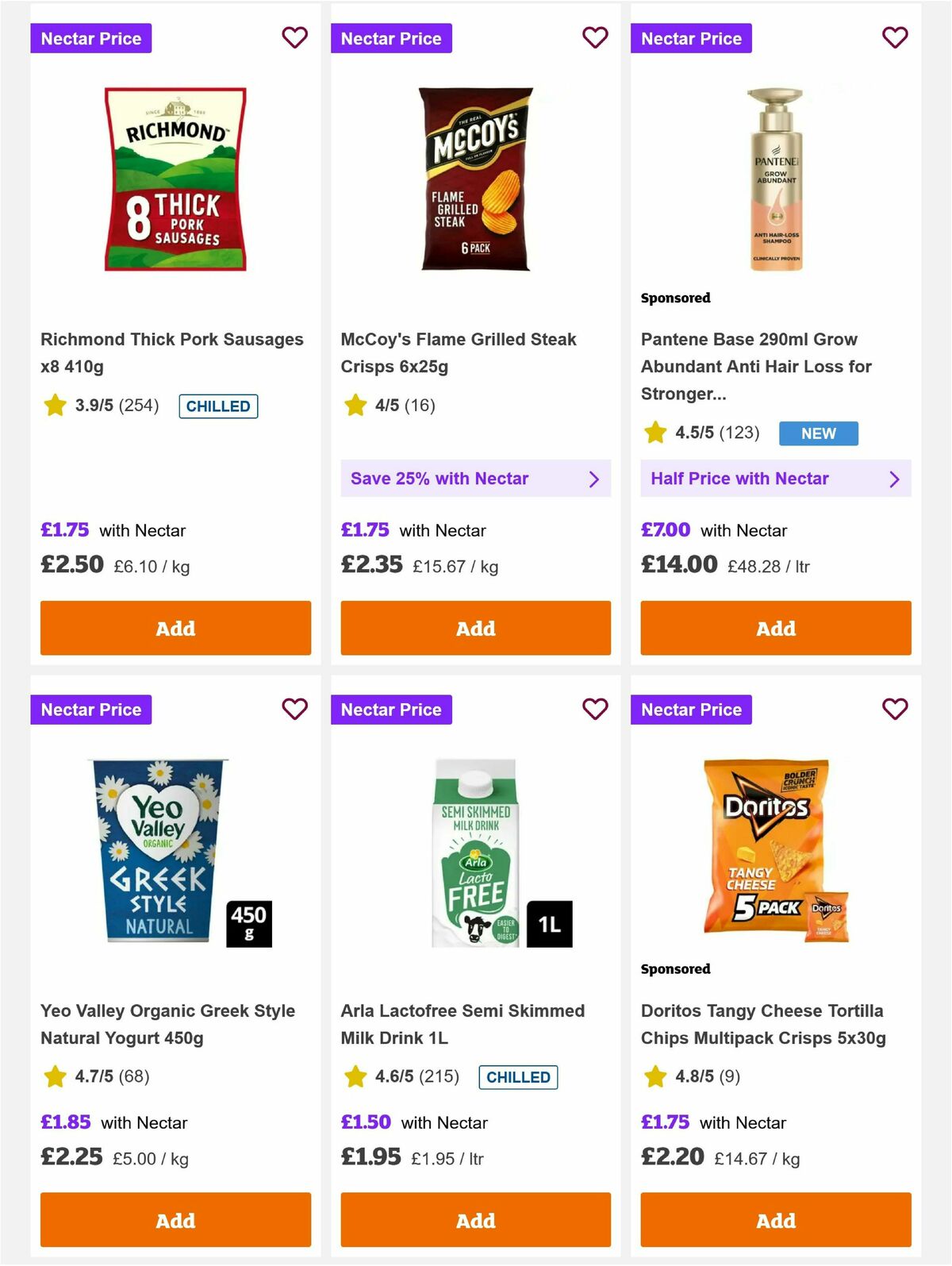Image resolution: width=952 pixels, height=1266 pixels.
Task: Expand the Save 25% with Nectar offer
Action: [474, 478]
